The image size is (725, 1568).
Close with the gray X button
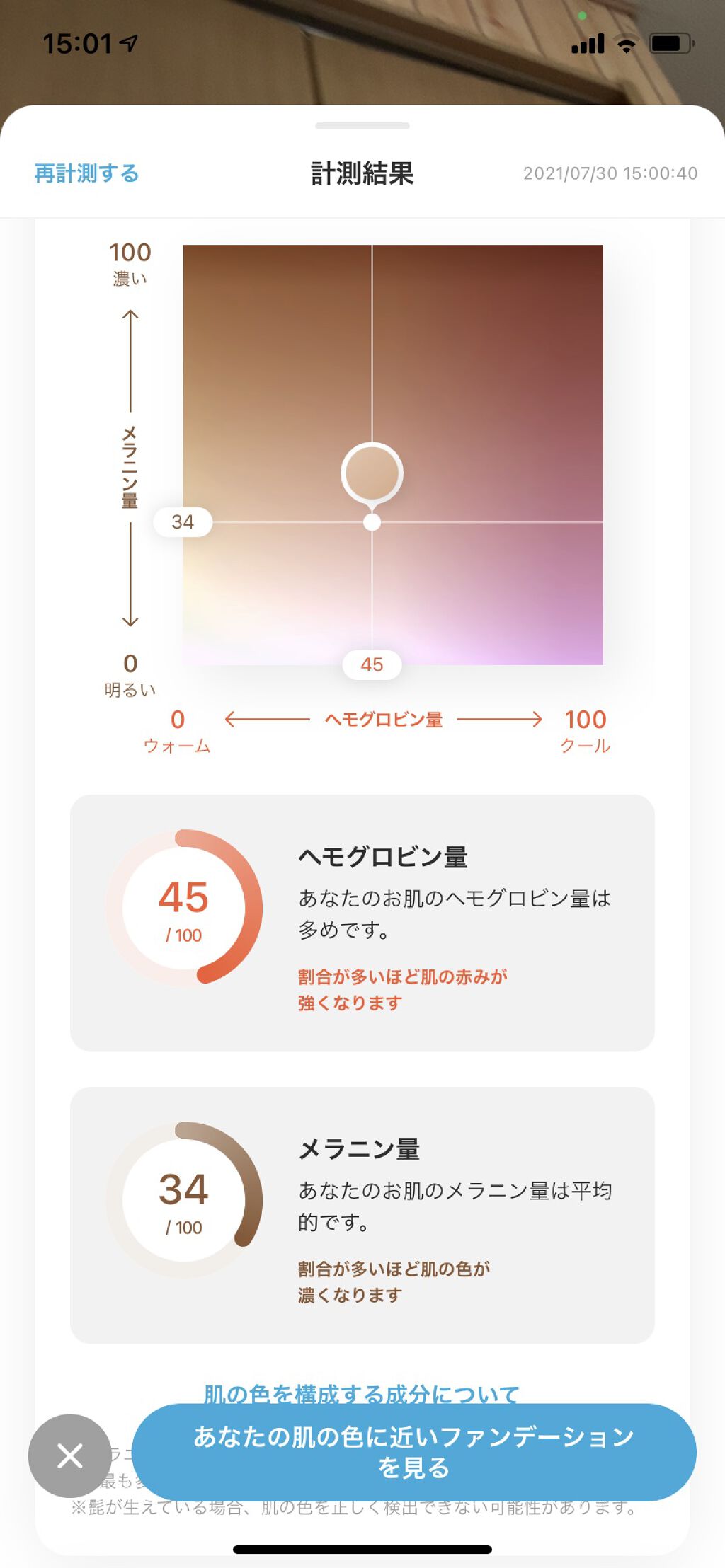69,1455
